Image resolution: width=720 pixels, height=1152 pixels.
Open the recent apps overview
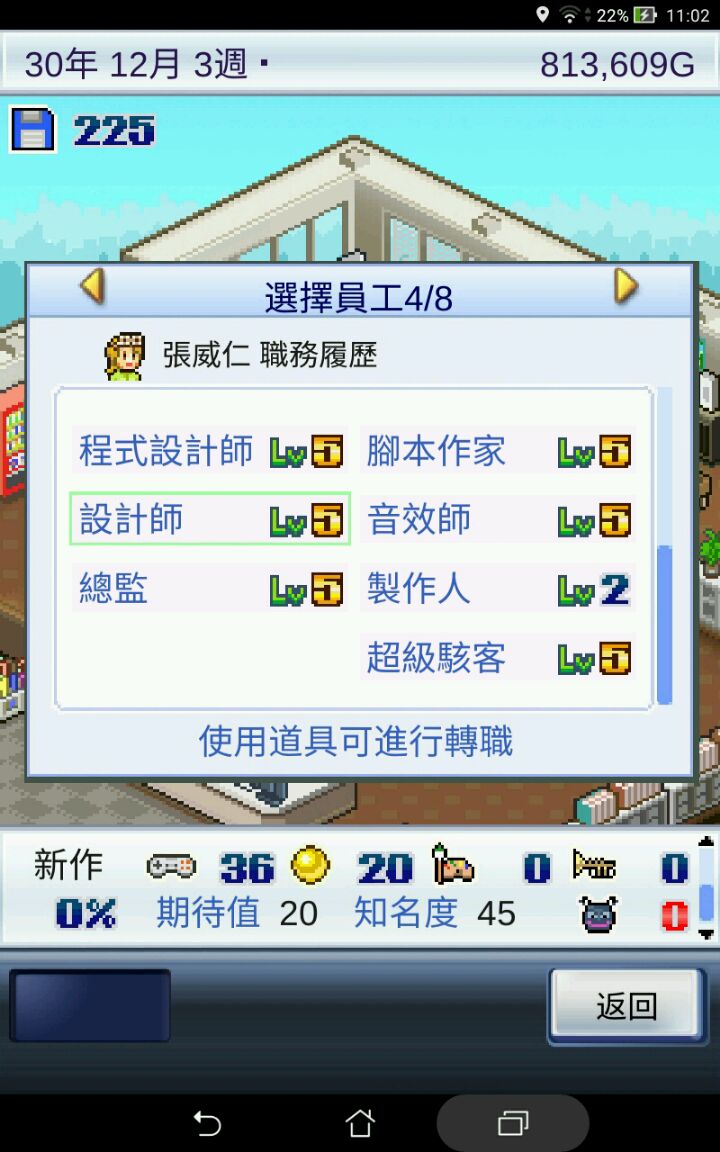(x=512, y=1123)
